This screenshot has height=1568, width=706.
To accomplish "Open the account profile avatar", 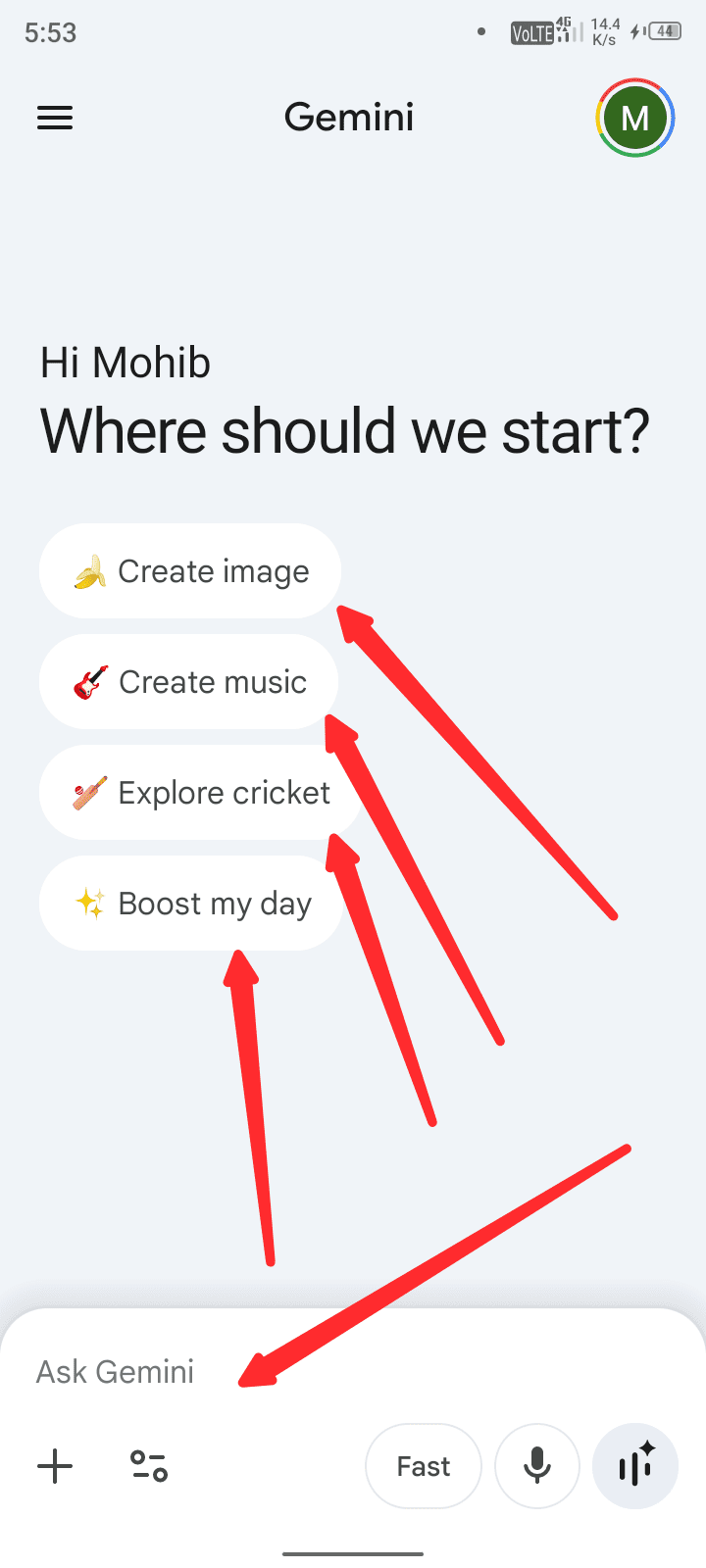I will [635, 119].
